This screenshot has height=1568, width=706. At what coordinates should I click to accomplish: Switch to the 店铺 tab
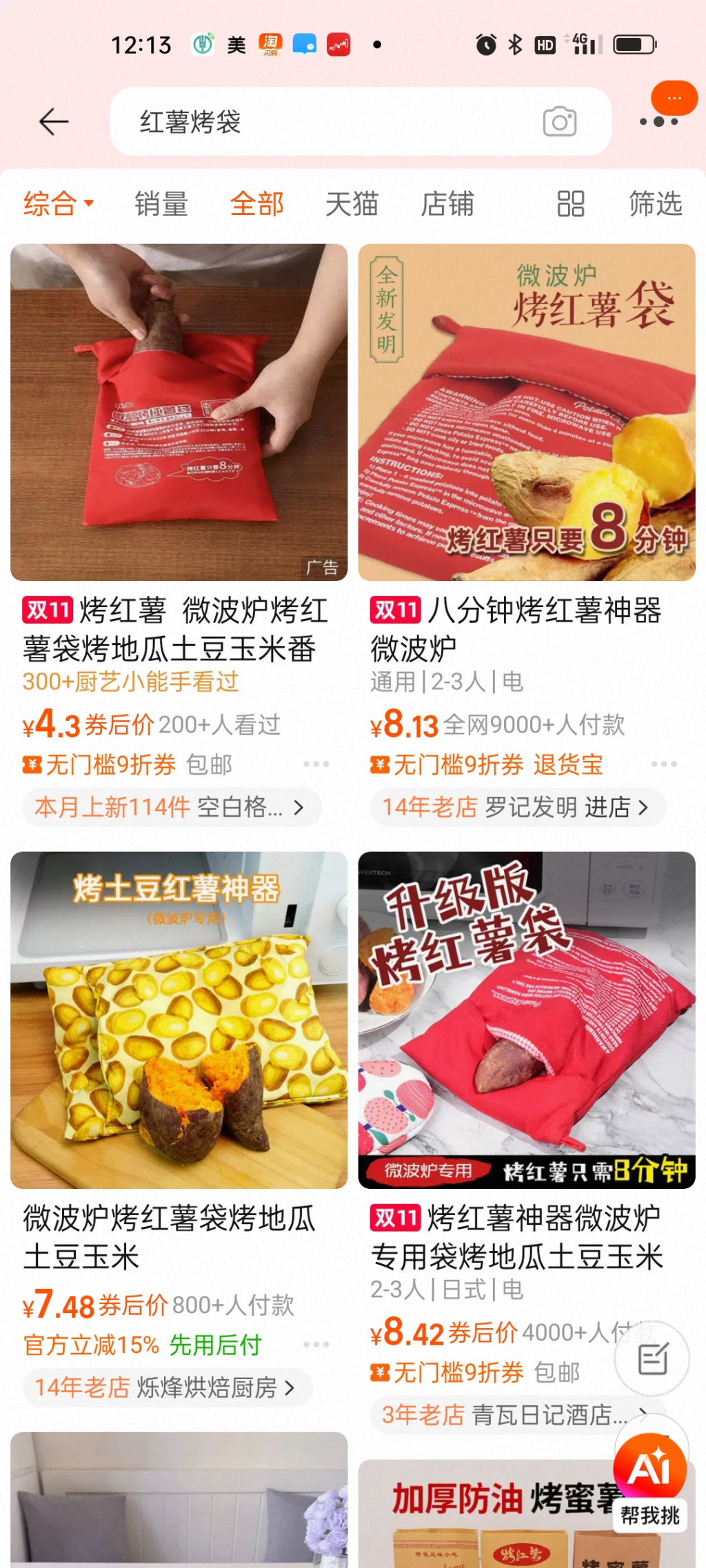pyautogui.click(x=447, y=204)
